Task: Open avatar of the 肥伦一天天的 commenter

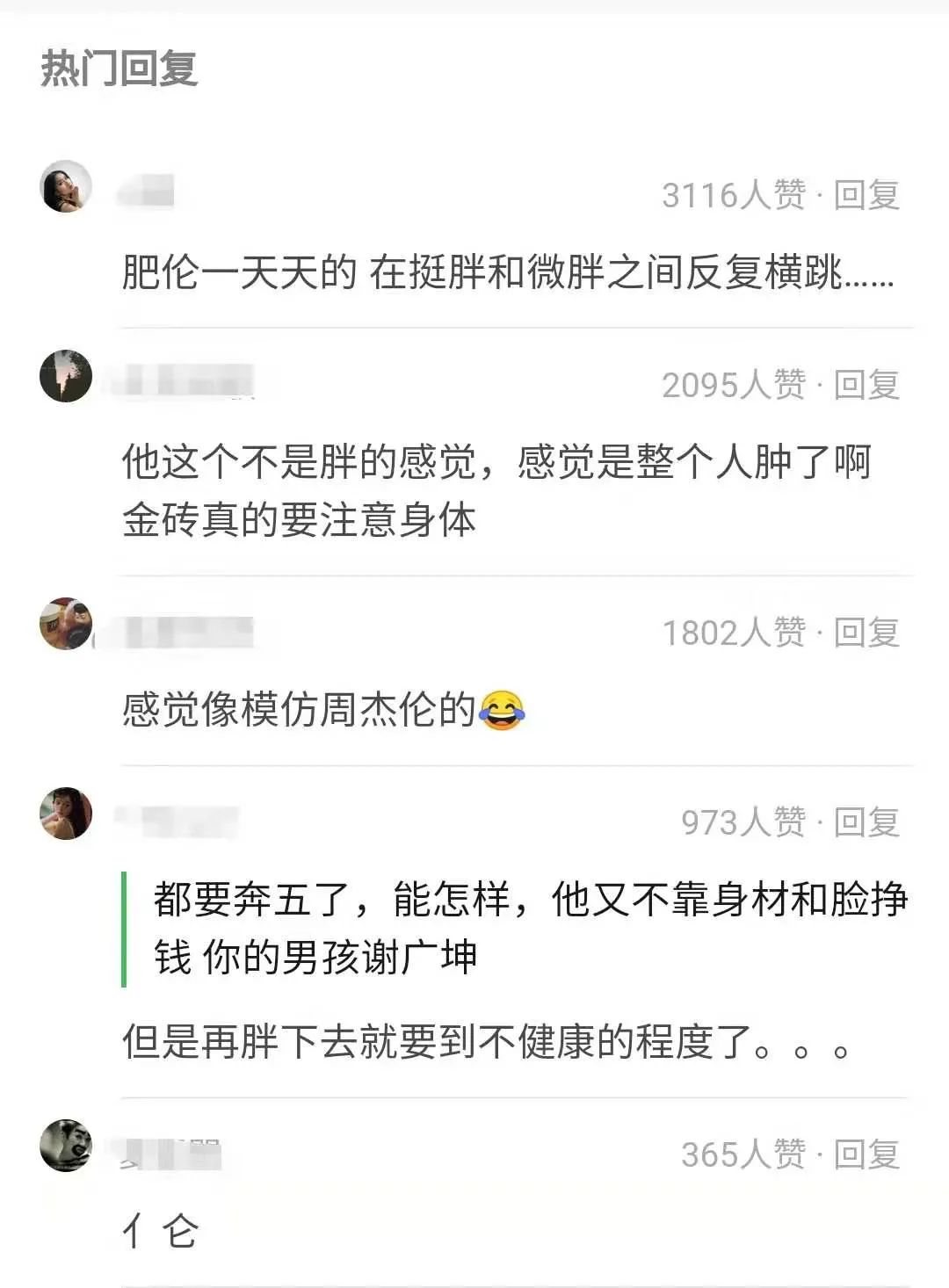Action: (x=66, y=186)
